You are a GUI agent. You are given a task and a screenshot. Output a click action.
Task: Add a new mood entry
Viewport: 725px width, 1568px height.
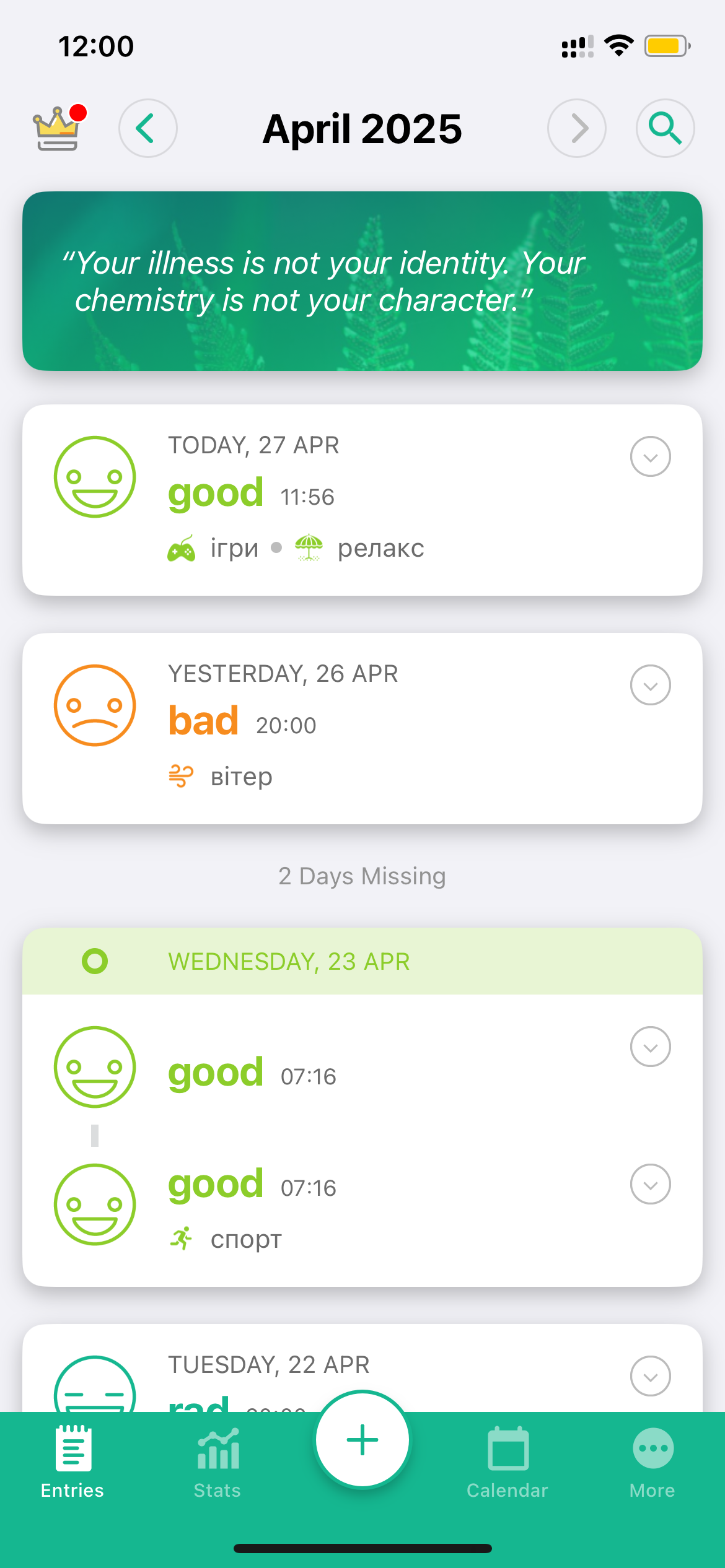point(362,1439)
